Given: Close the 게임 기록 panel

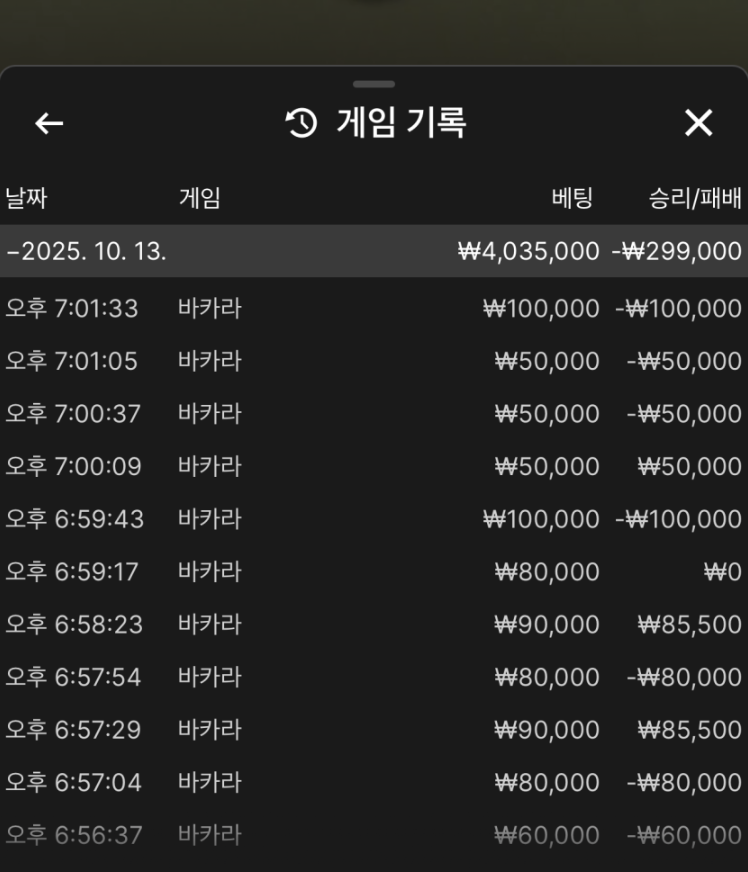Looking at the screenshot, I should [x=698, y=123].
